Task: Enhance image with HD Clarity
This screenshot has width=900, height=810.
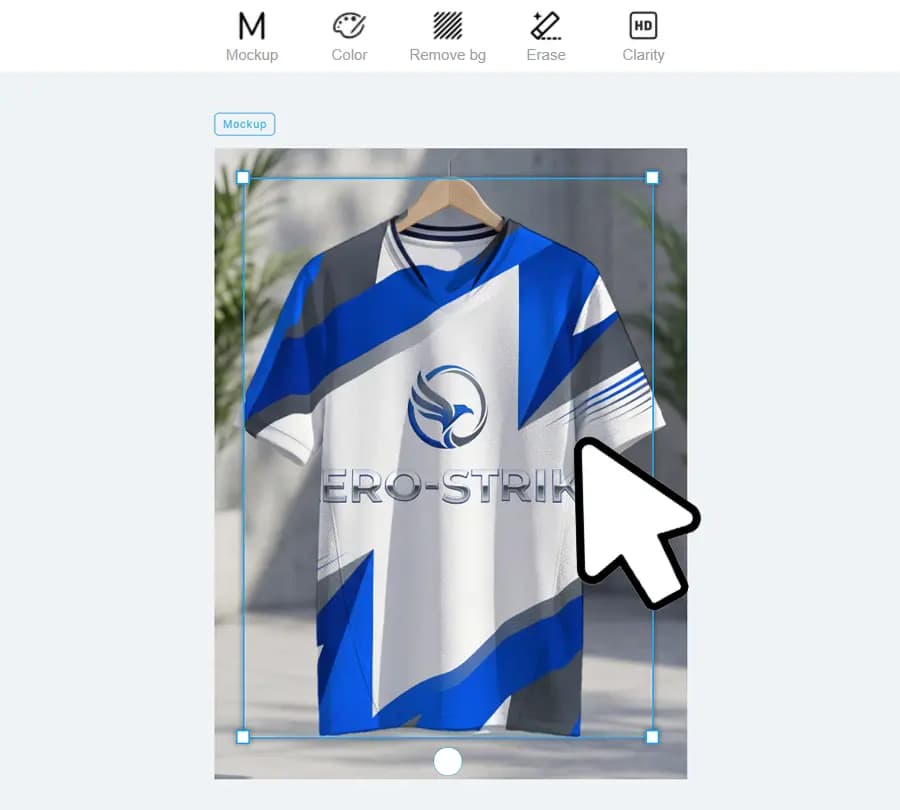Action: [643, 36]
